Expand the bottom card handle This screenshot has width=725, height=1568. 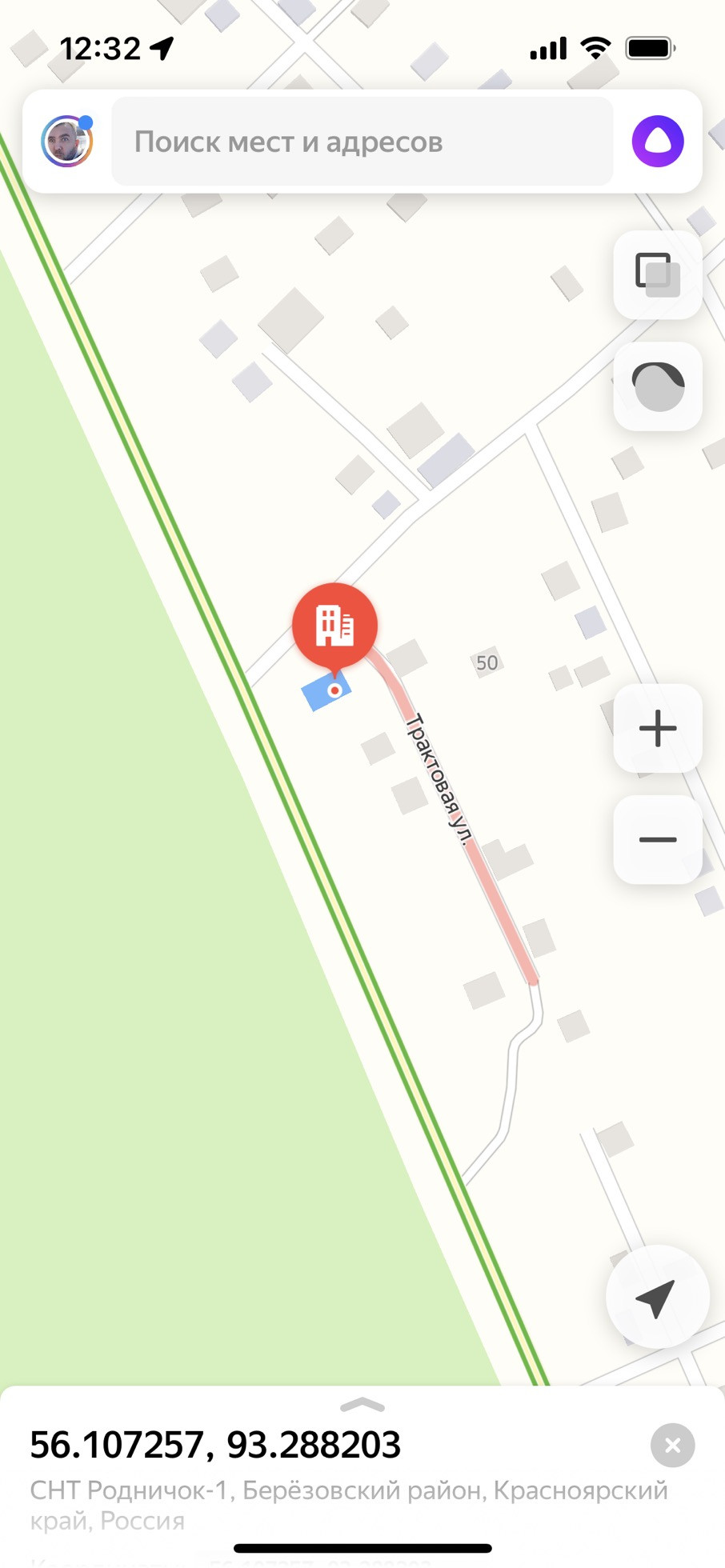point(362,1405)
